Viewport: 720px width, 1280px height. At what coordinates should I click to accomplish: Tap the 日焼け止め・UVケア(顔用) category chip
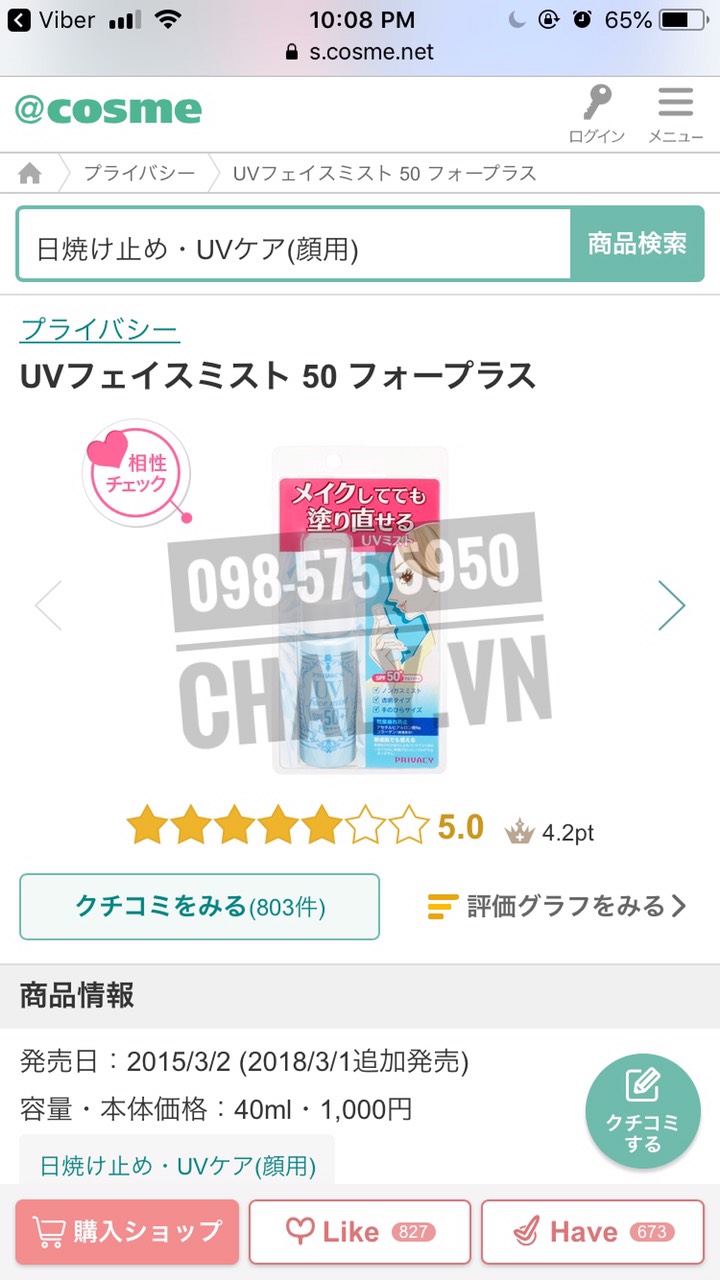(177, 1165)
